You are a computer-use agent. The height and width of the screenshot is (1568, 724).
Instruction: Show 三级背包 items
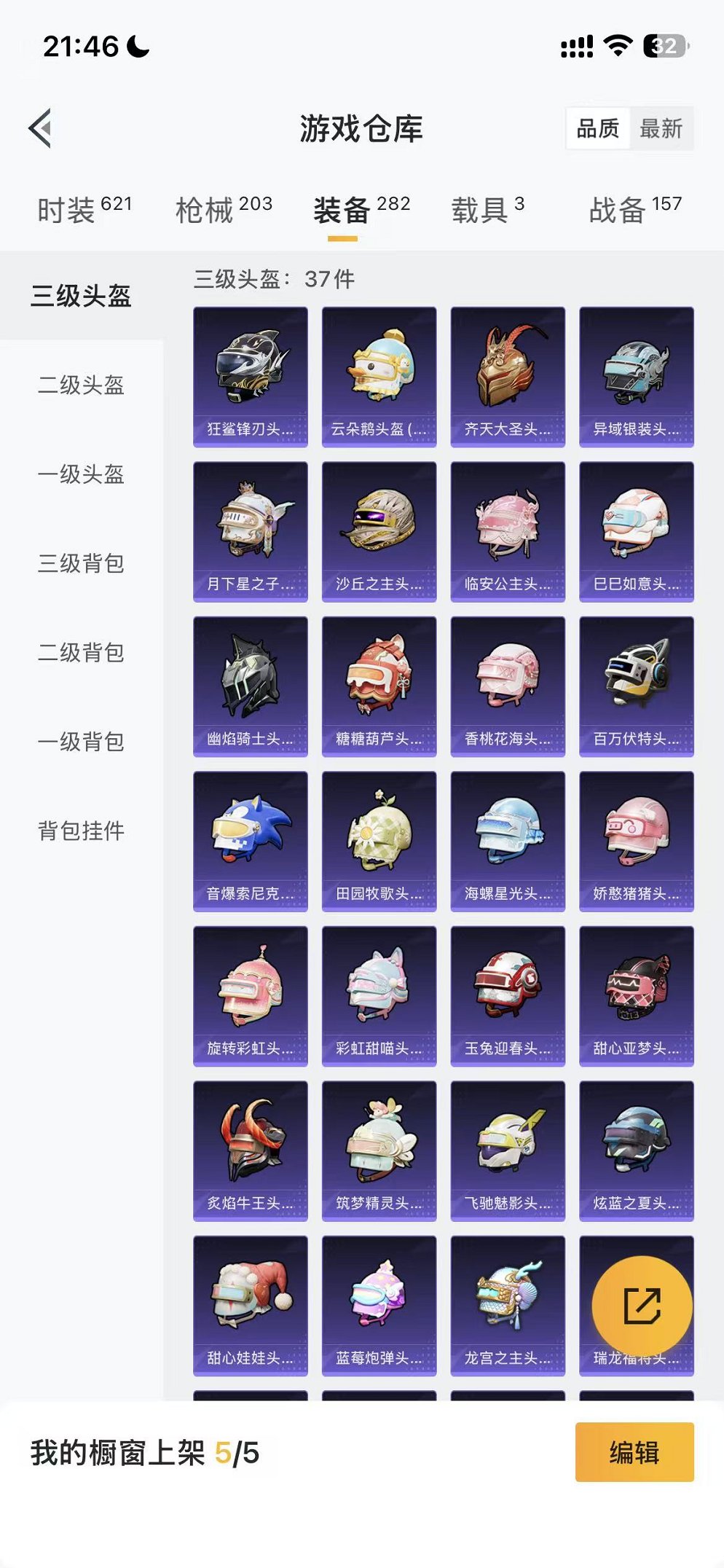coord(81,563)
